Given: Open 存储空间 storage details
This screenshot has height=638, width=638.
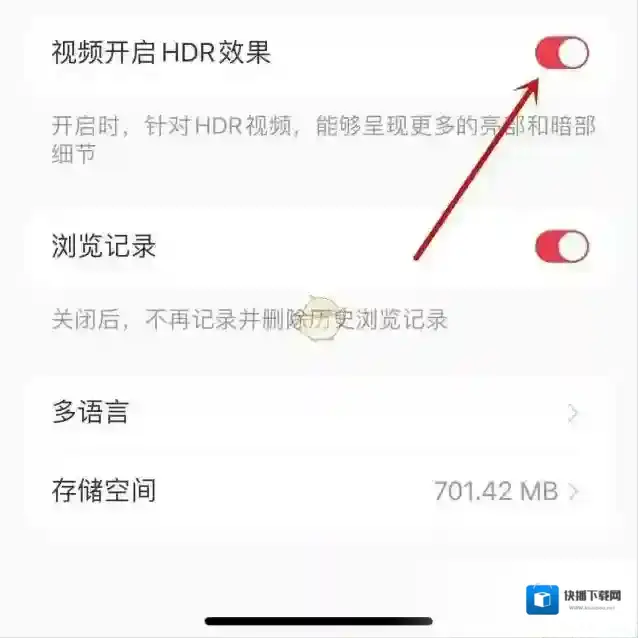Looking at the screenshot, I should pyautogui.click(x=318, y=491).
